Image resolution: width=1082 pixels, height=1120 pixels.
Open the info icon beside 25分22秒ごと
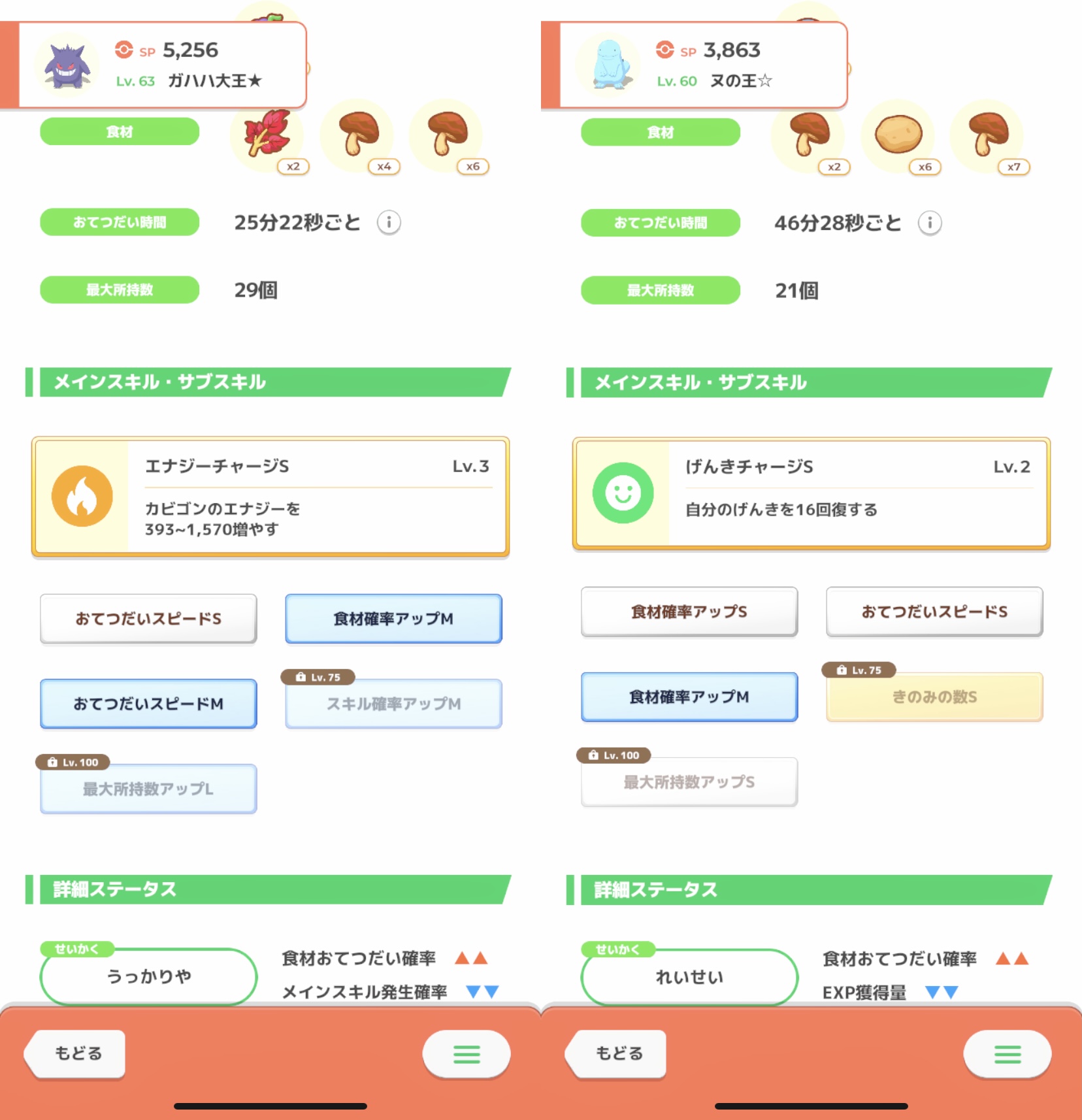(389, 223)
